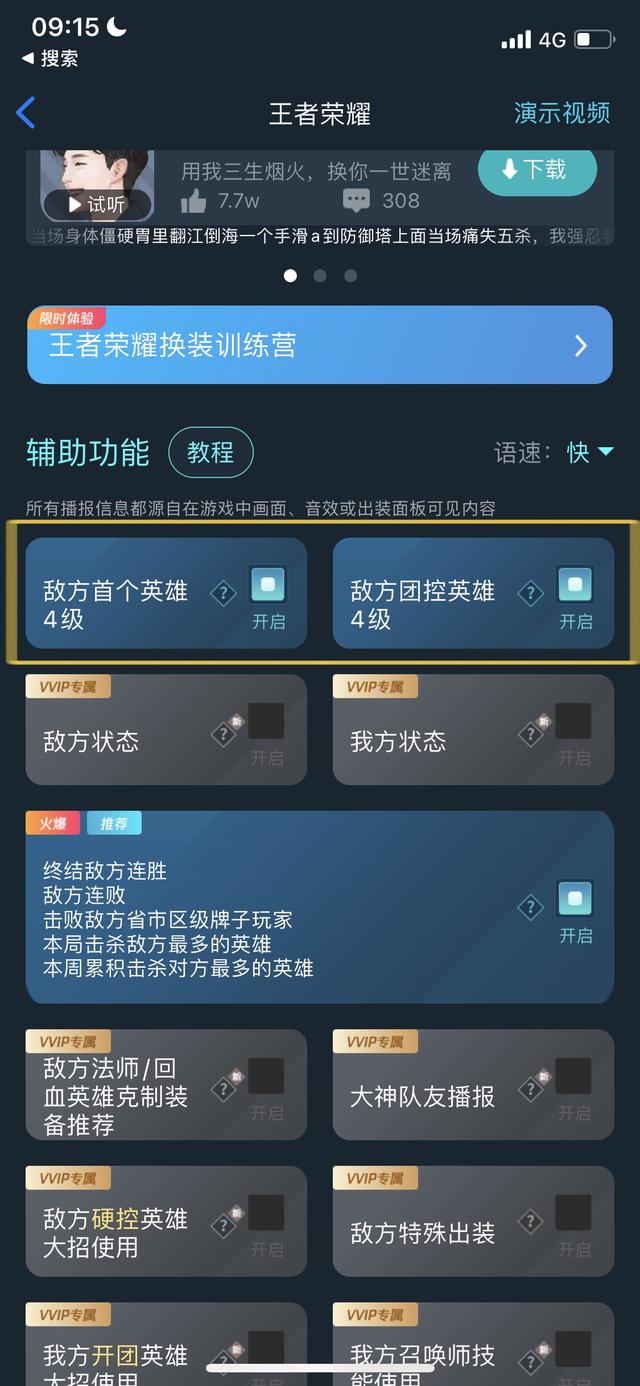Download the voice pack via 下载
The image size is (640, 1386).
537,170
